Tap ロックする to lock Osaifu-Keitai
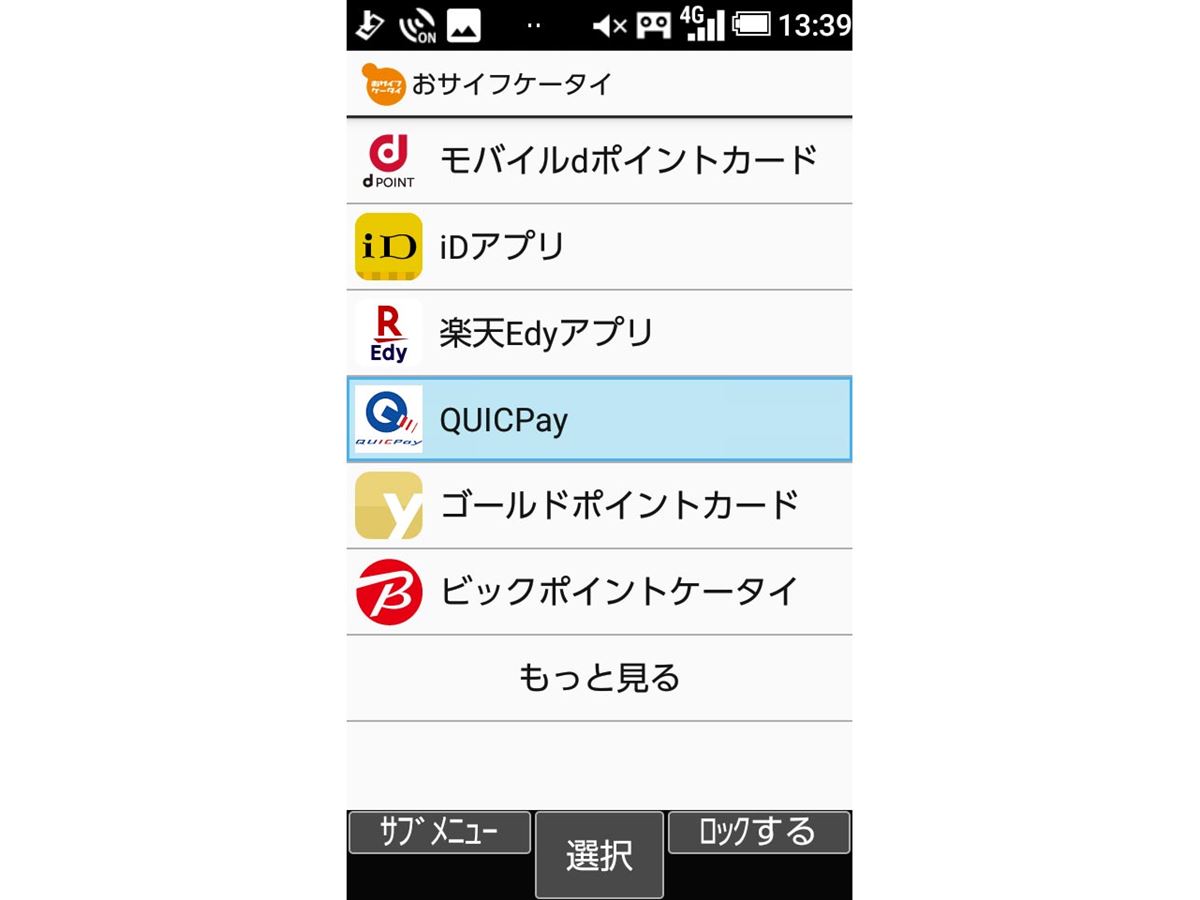 pos(759,832)
